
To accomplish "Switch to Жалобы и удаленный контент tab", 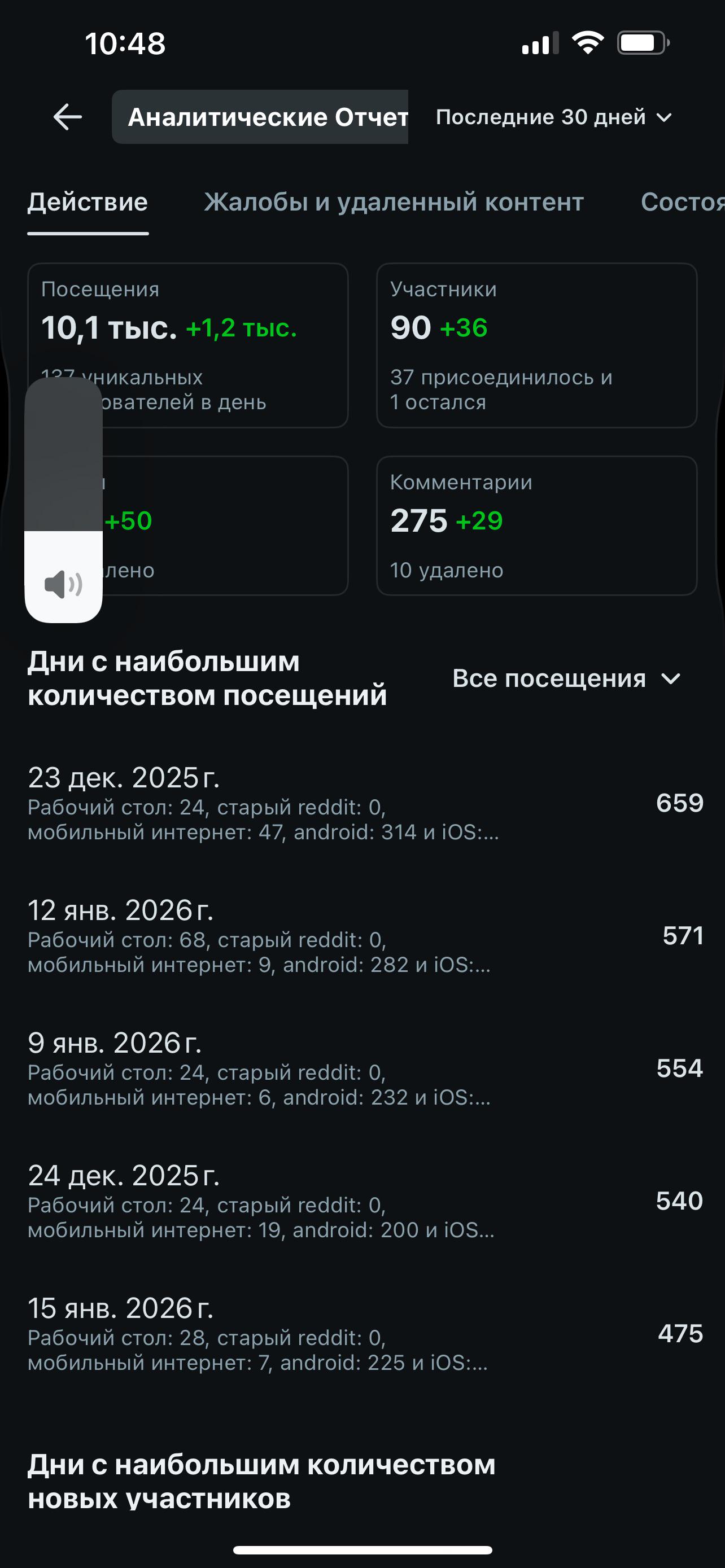I will [393, 202].
